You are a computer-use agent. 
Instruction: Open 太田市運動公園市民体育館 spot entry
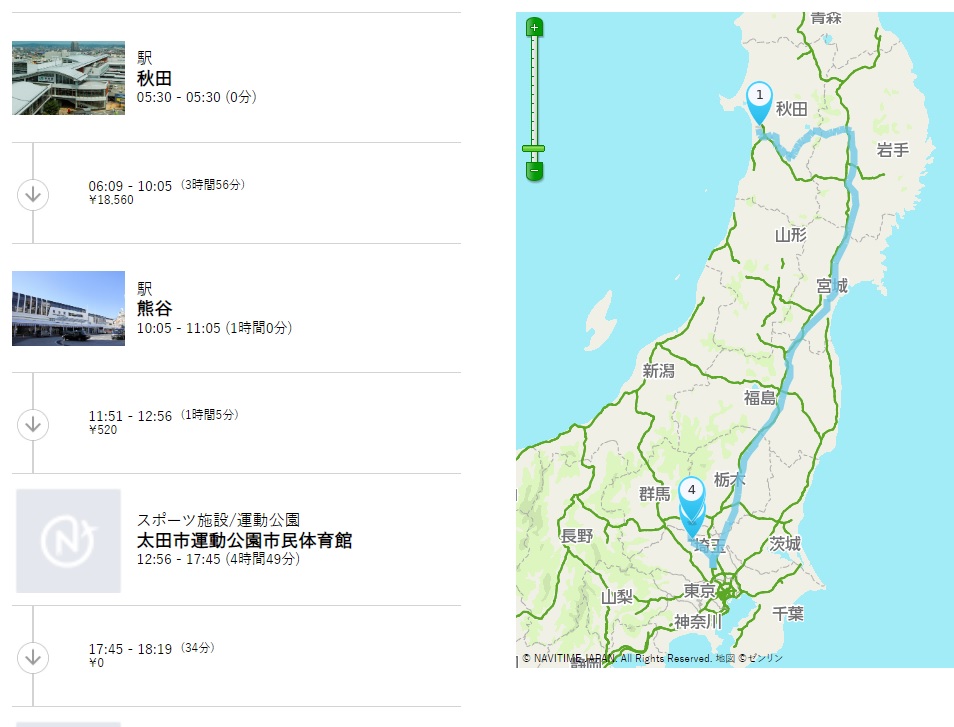coord(244,541)
